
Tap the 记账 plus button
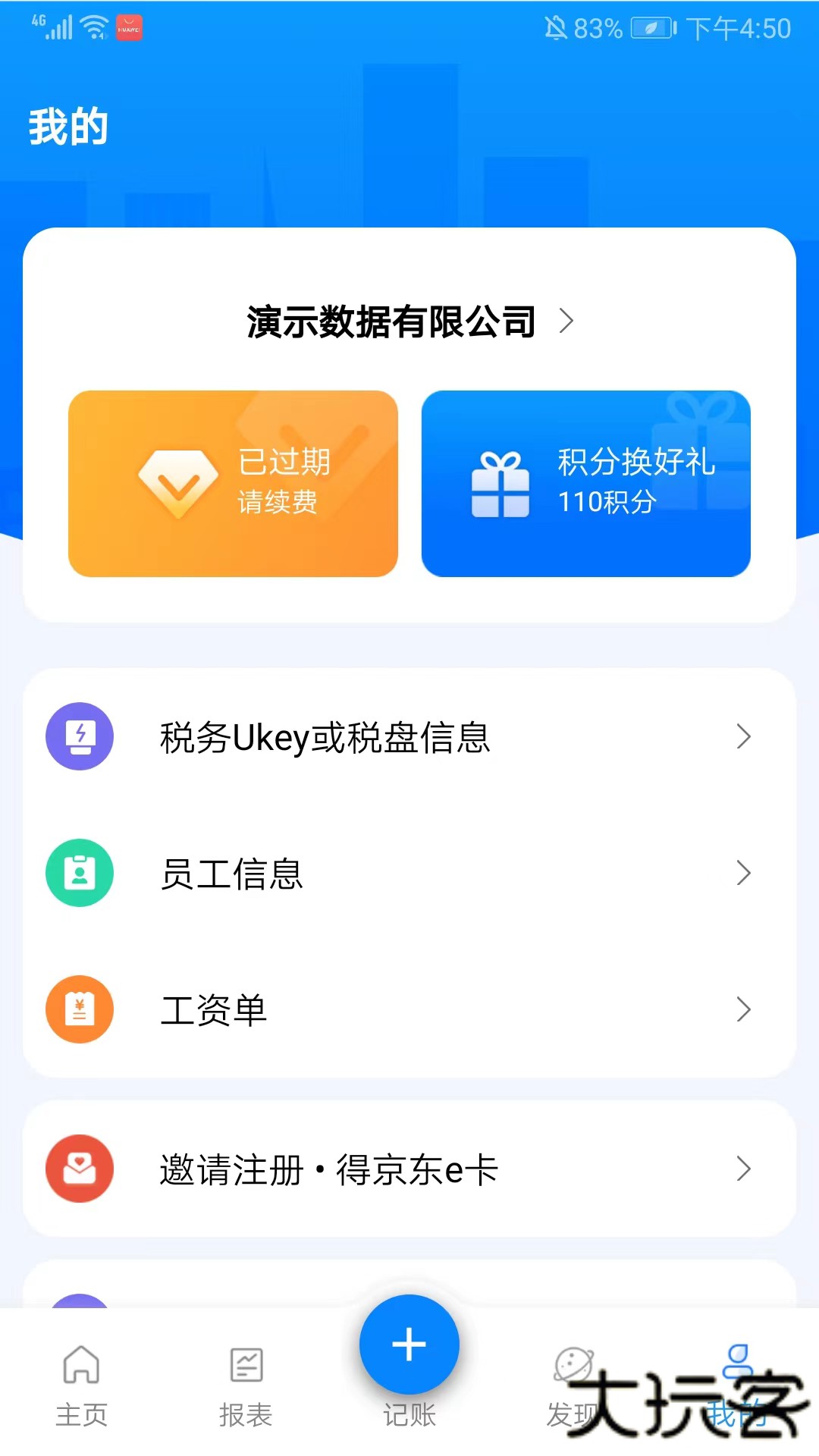point(409,1345)
